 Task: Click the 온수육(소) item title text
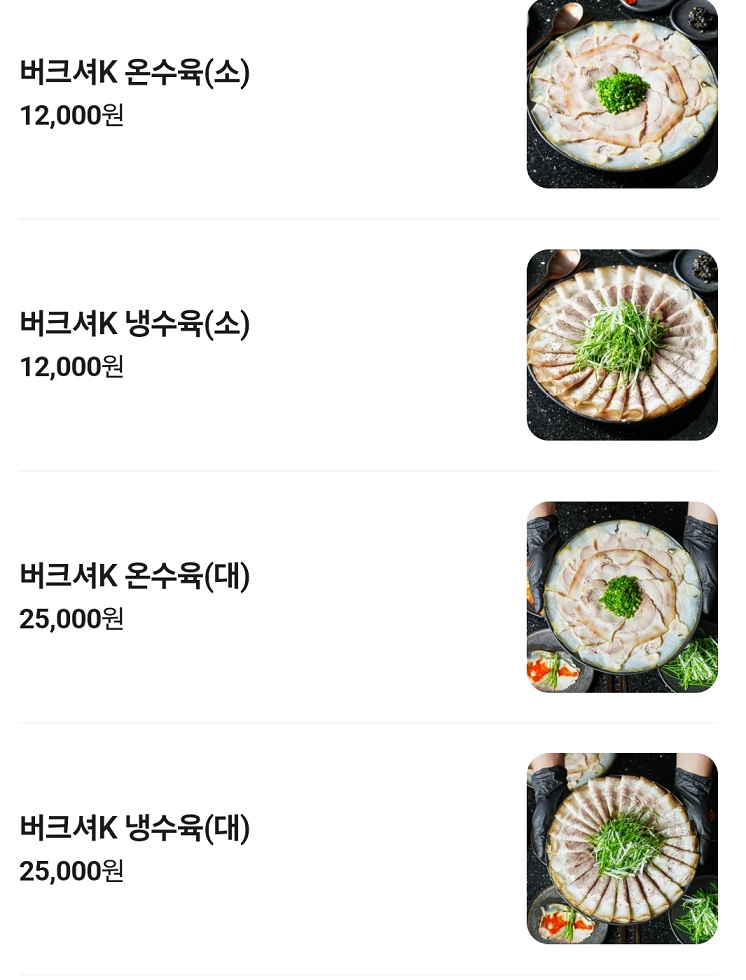[134, 72]
